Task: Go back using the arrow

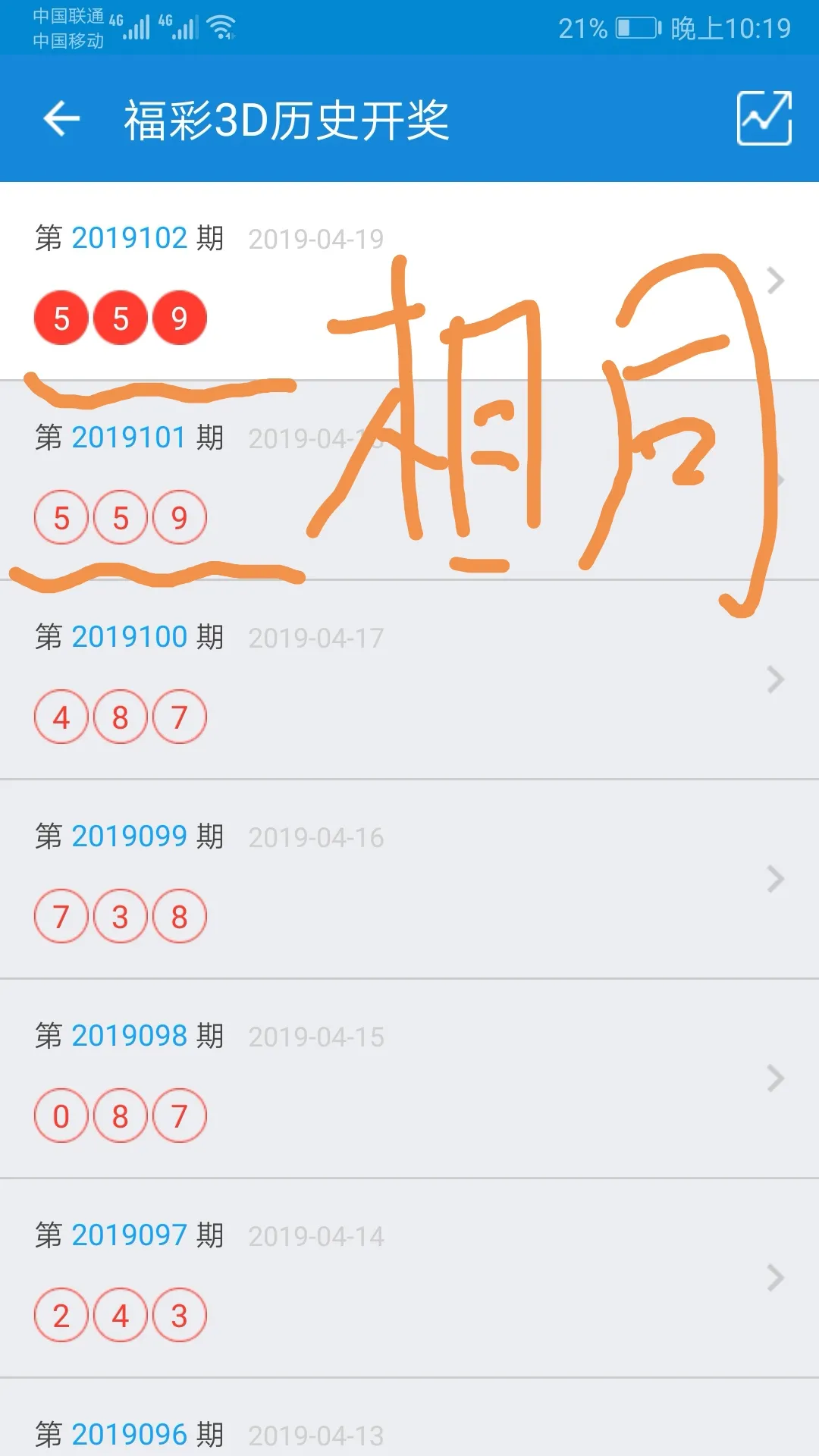Action: click(x=61, y=119)
